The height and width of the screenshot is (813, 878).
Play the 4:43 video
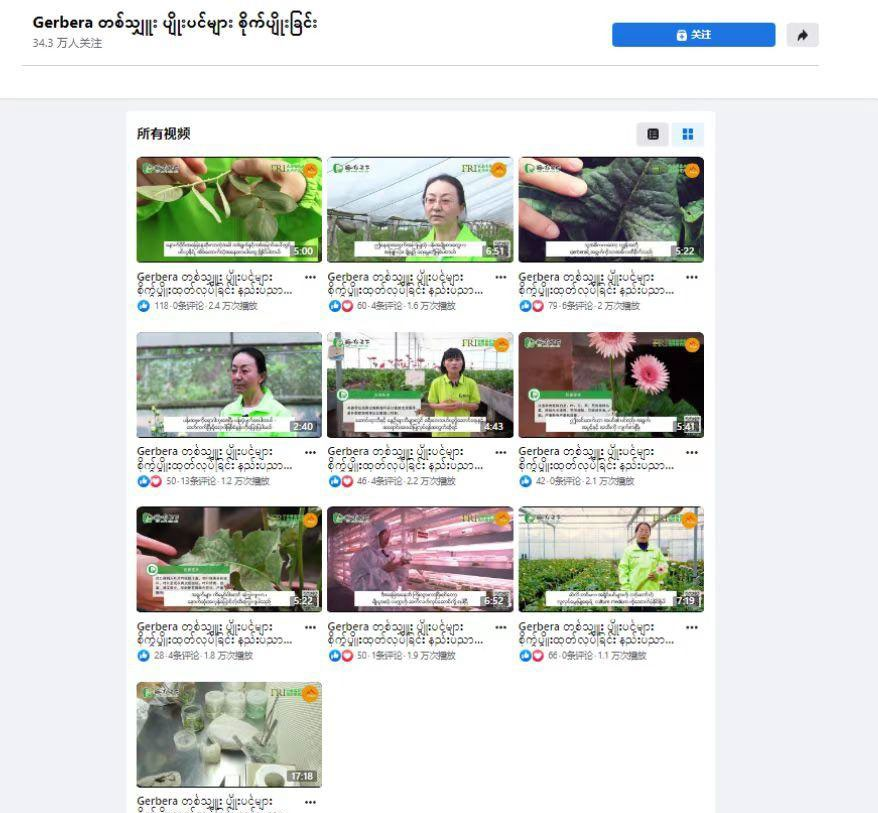pyautogui.click(x=420, y=385)
